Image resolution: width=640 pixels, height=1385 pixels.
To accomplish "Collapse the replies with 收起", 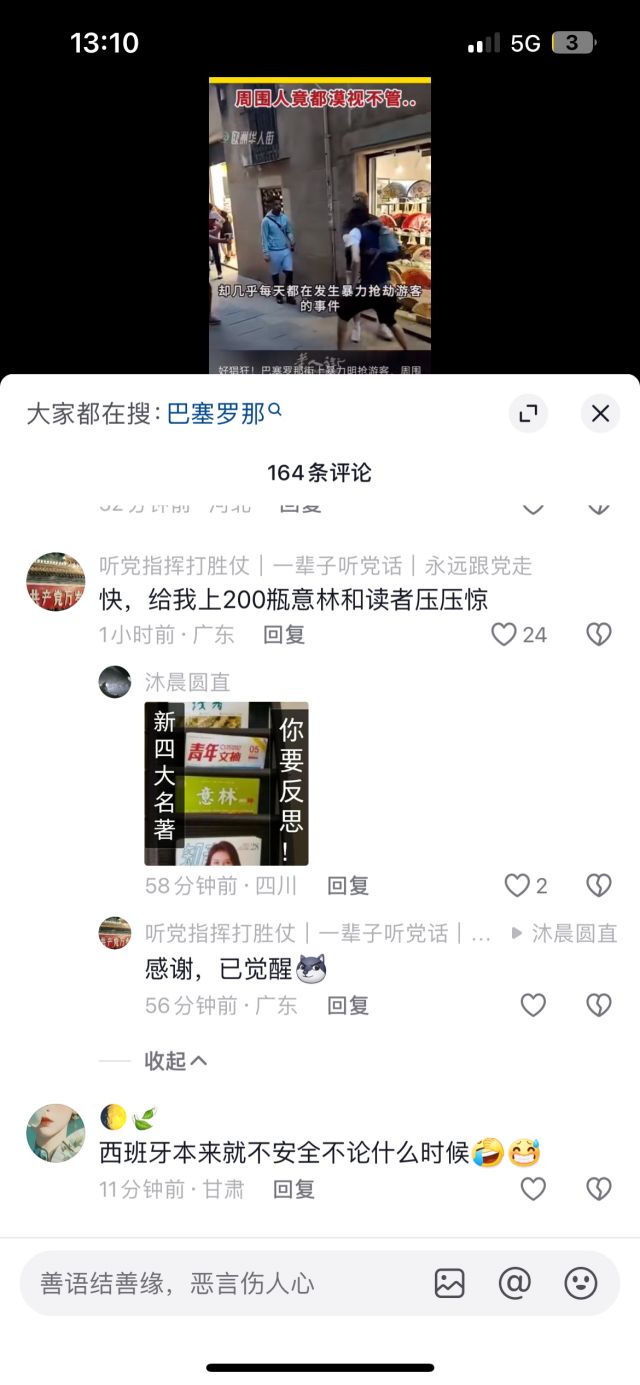I will pyautogui.click(x=175, y=1060).
